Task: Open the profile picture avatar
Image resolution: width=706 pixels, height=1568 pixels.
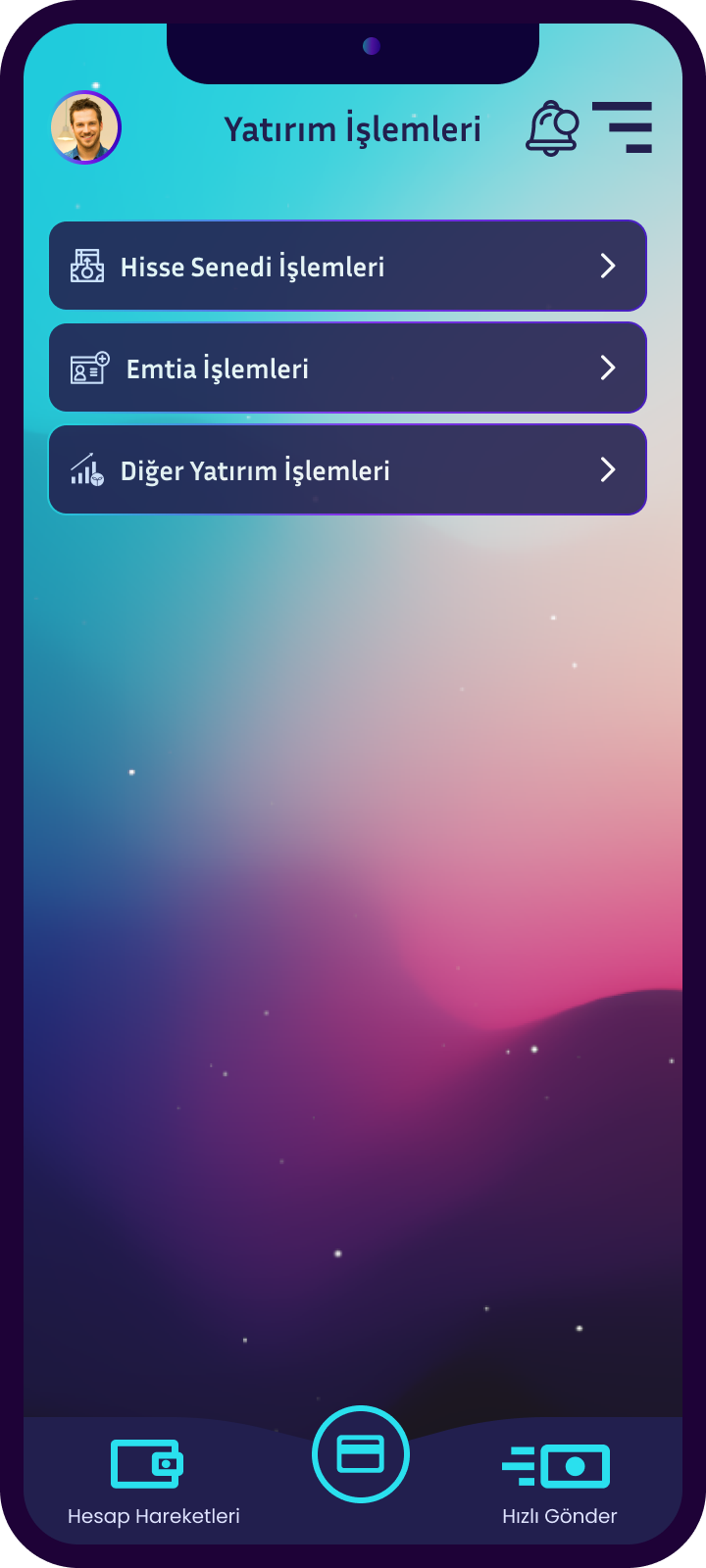Action: 86,127
